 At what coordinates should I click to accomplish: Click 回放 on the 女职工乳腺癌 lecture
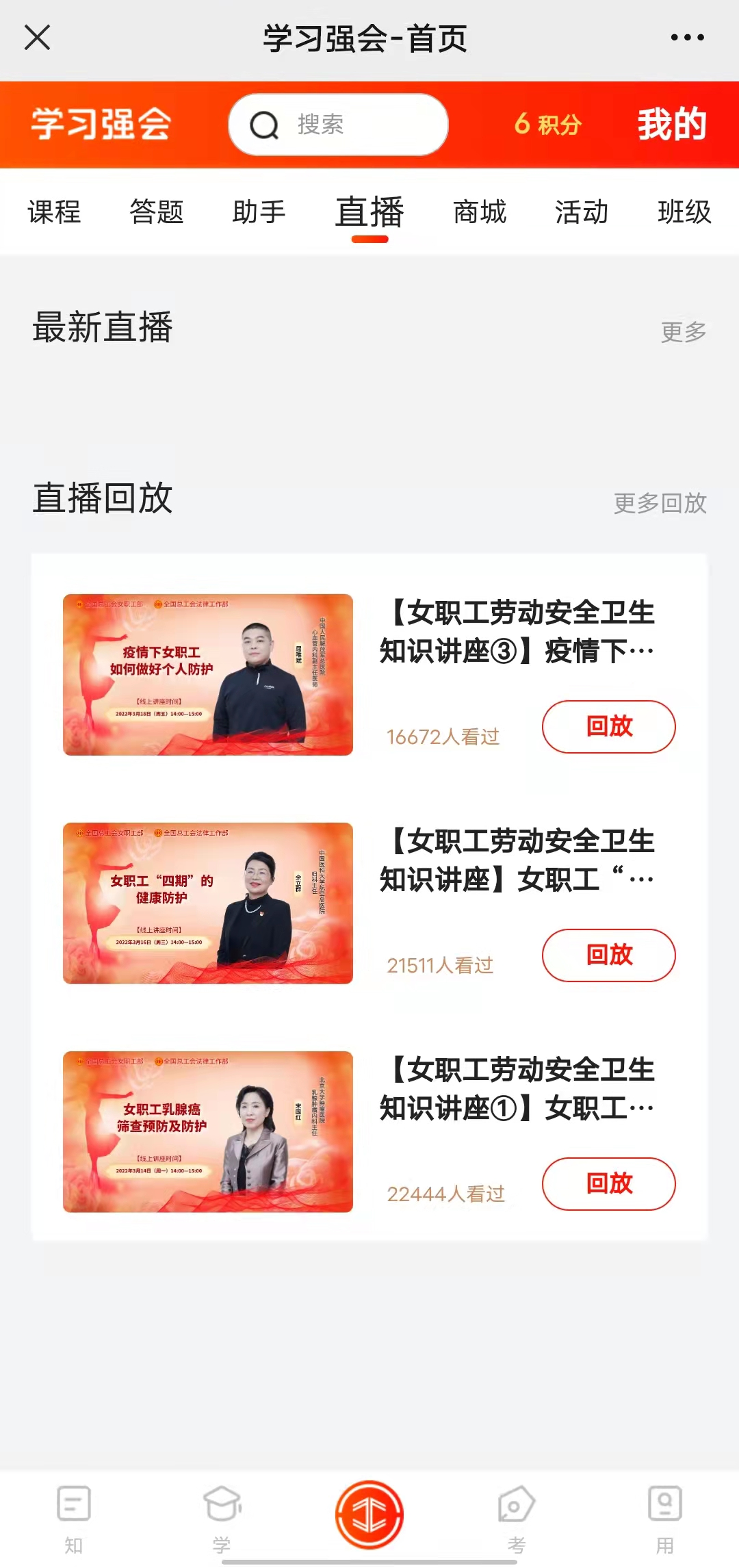pos(608,1183)
